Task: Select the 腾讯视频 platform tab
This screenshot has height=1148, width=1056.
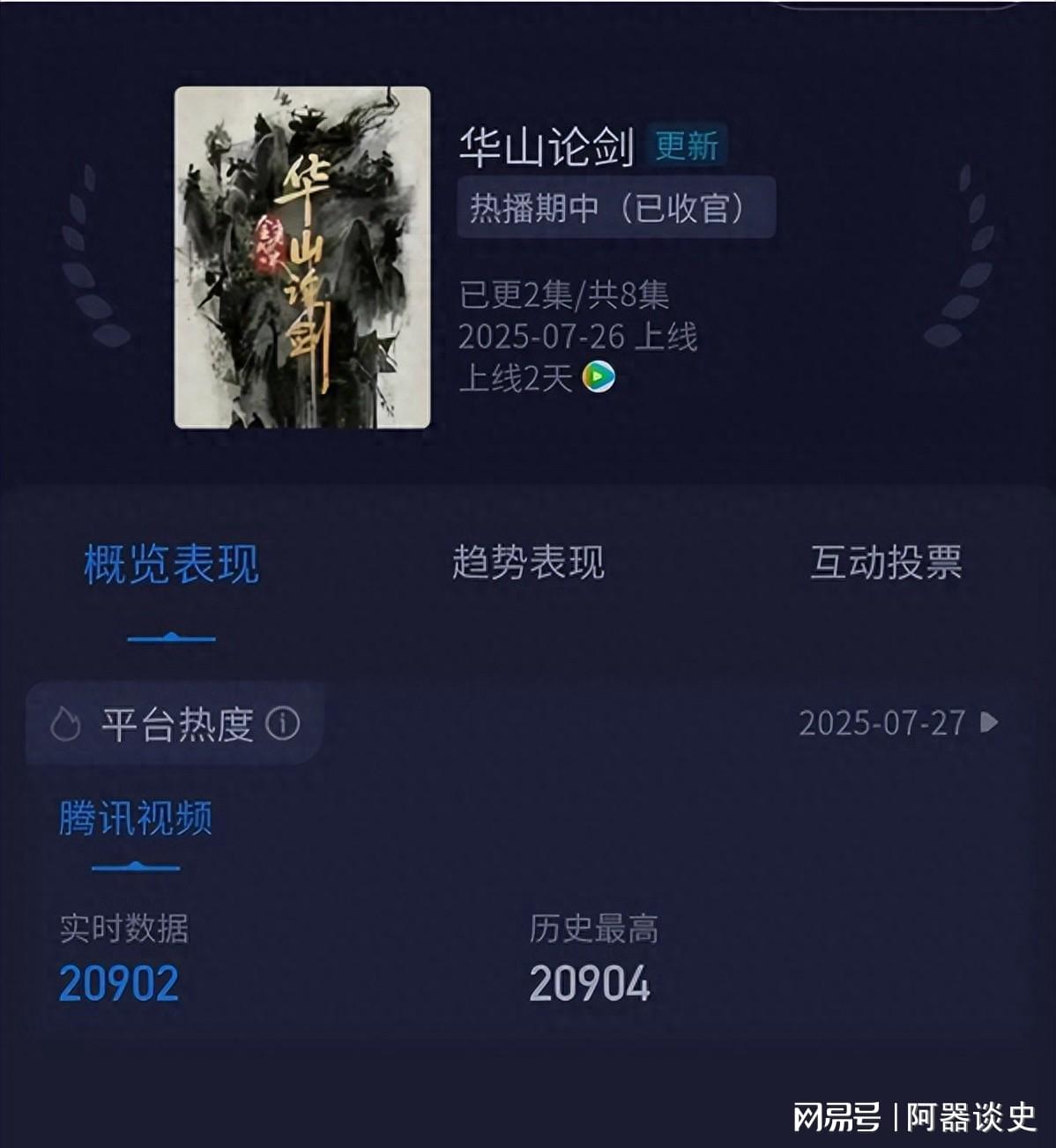Action: 136,819
